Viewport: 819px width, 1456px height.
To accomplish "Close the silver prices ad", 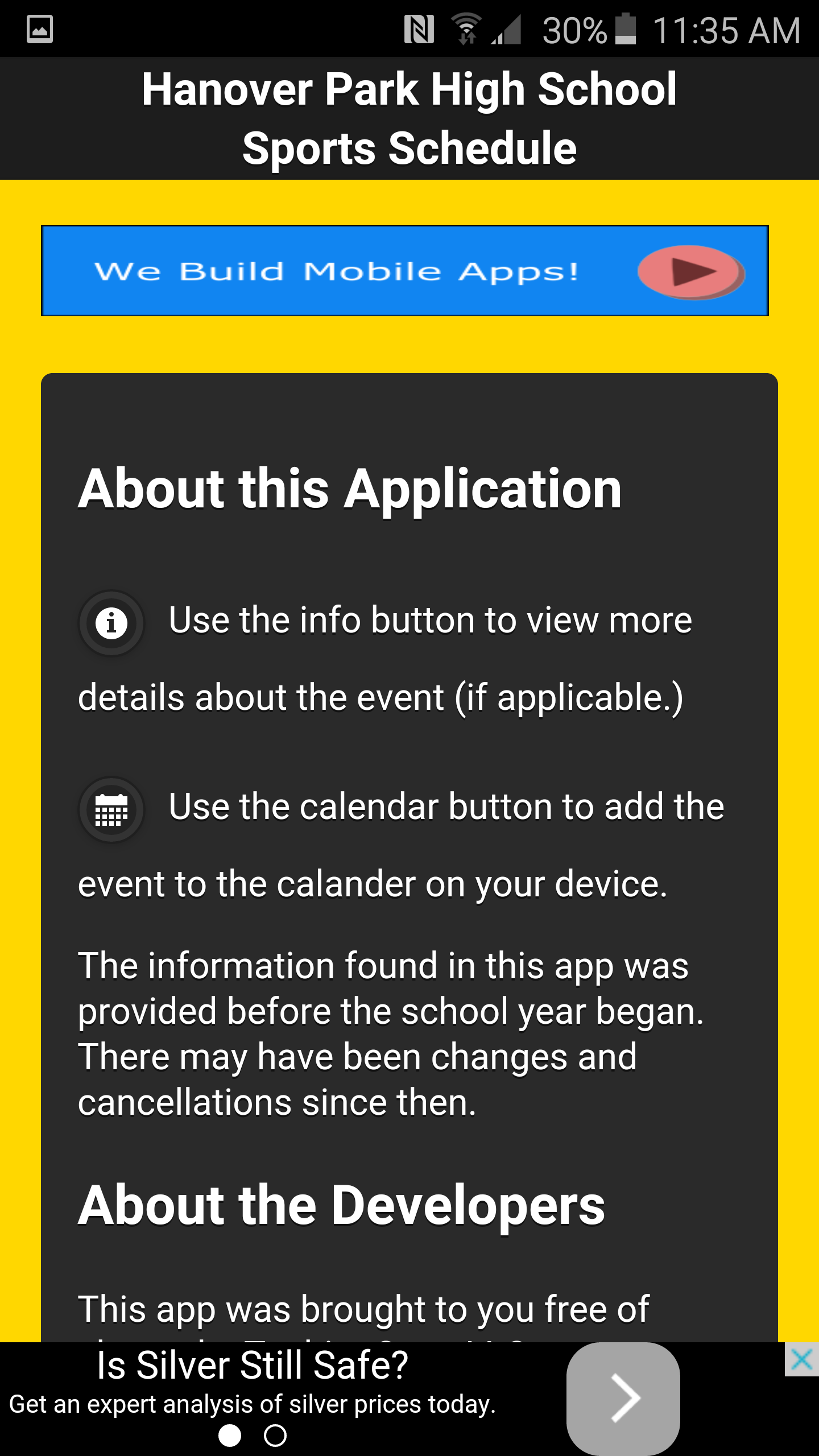I will (x=801, y=1360).
